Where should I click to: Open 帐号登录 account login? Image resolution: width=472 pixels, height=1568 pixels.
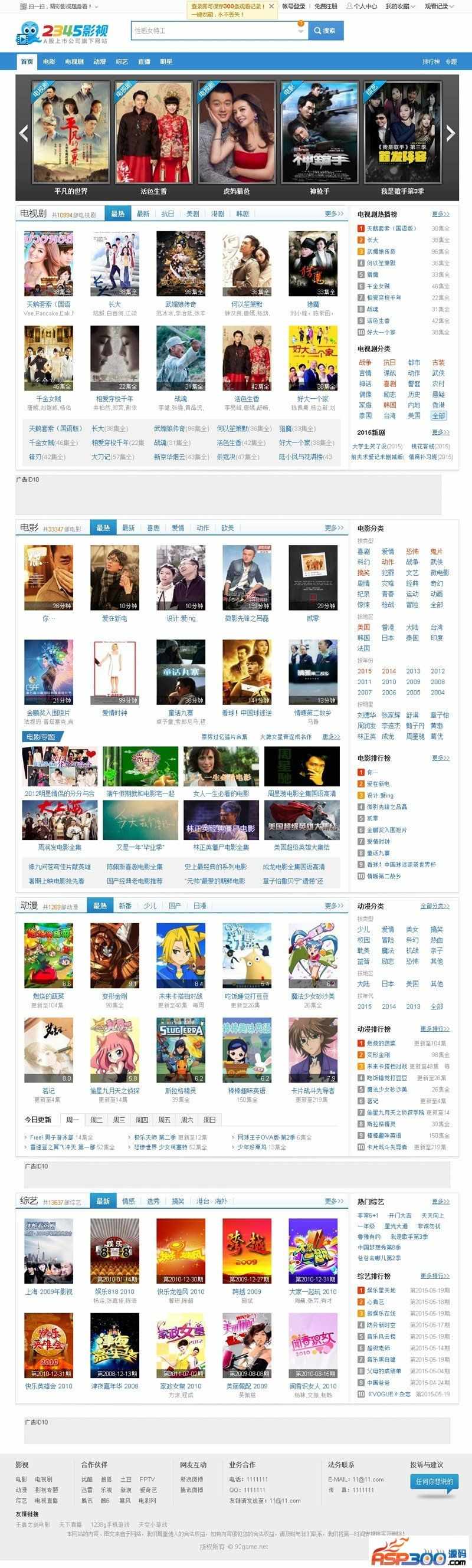(x=293, y=6)
